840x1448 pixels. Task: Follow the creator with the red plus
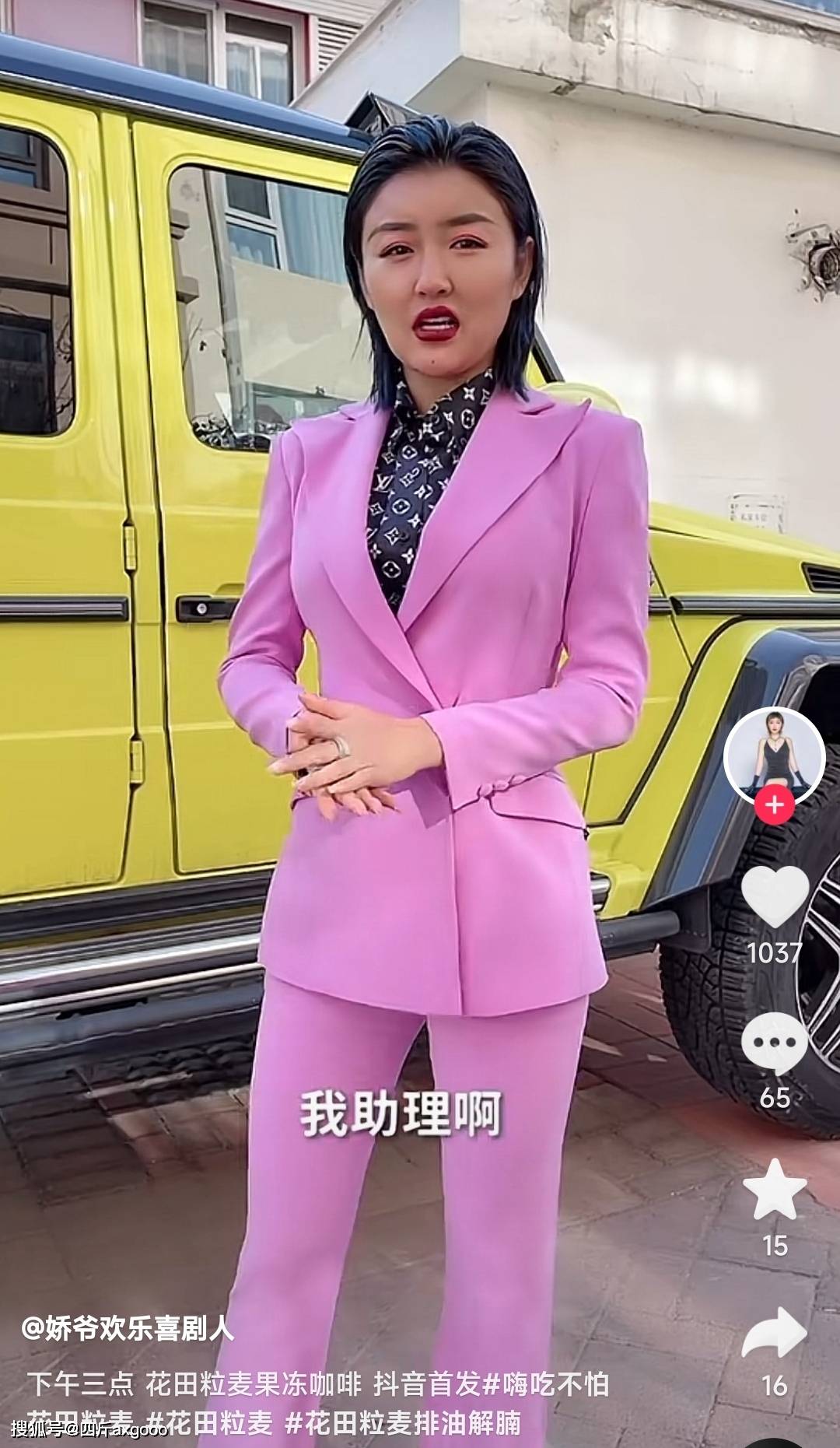[x=774, y=804]
